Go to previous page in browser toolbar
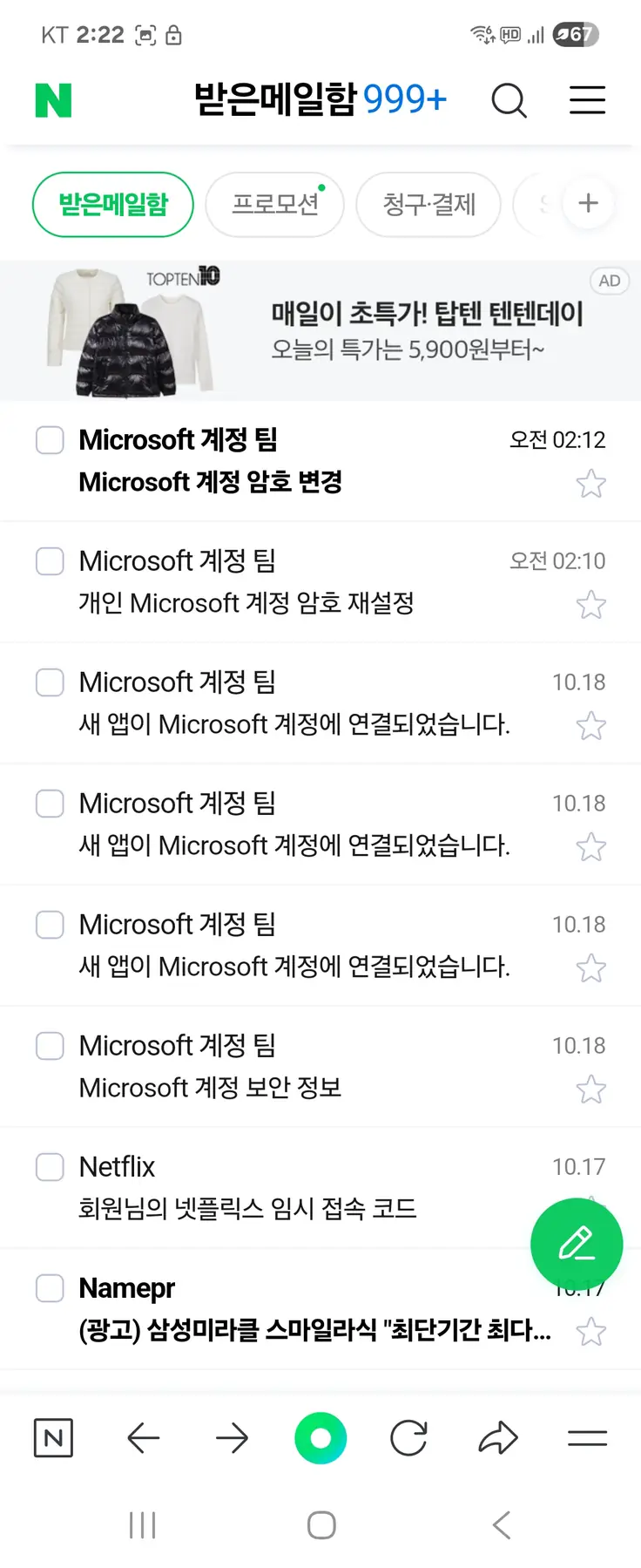The width and height of the screenshot is (641, 1568). pyautogui.click(x=144, y=1438)
